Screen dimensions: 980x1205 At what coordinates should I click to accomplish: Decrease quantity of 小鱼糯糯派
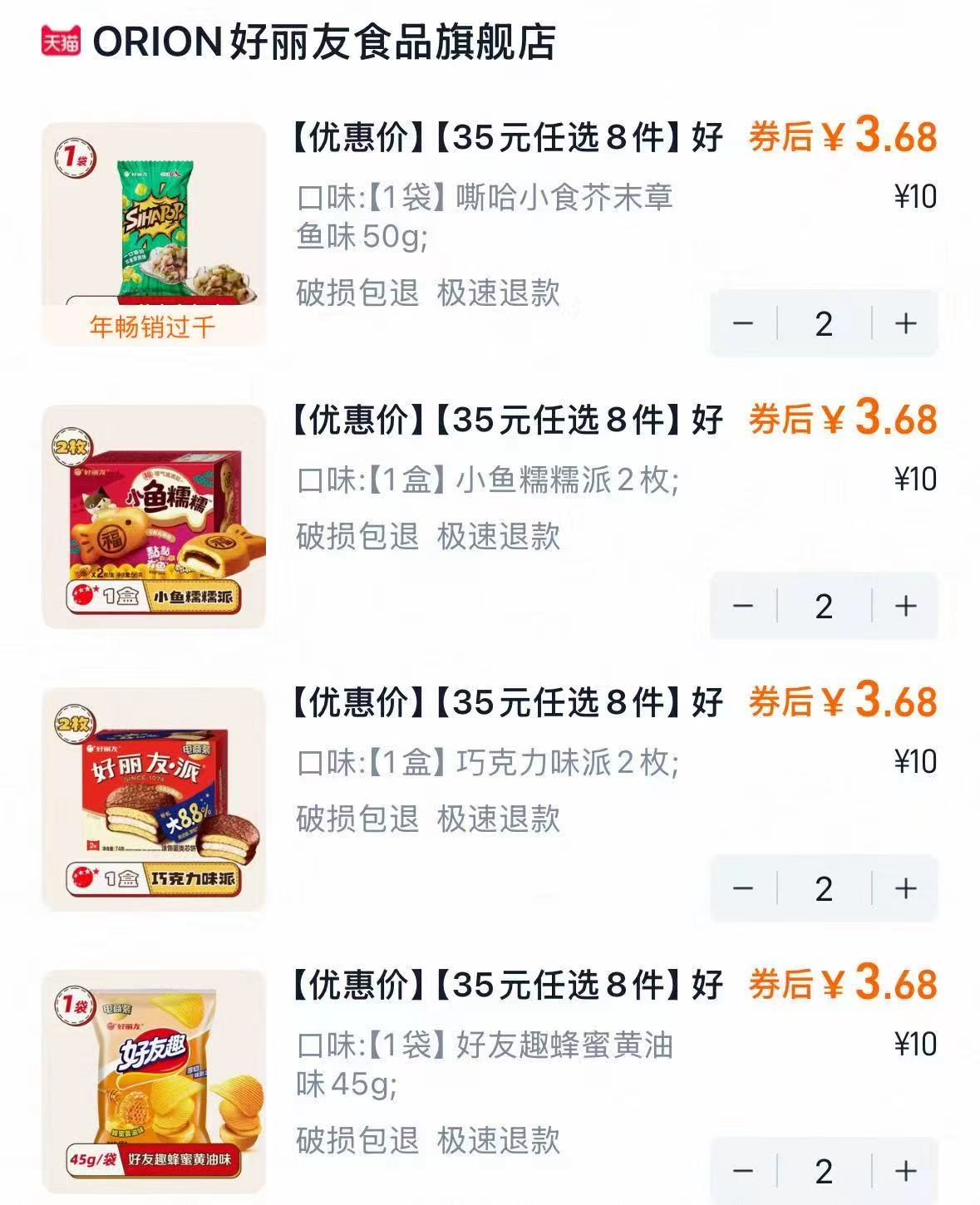coord(742,604)
